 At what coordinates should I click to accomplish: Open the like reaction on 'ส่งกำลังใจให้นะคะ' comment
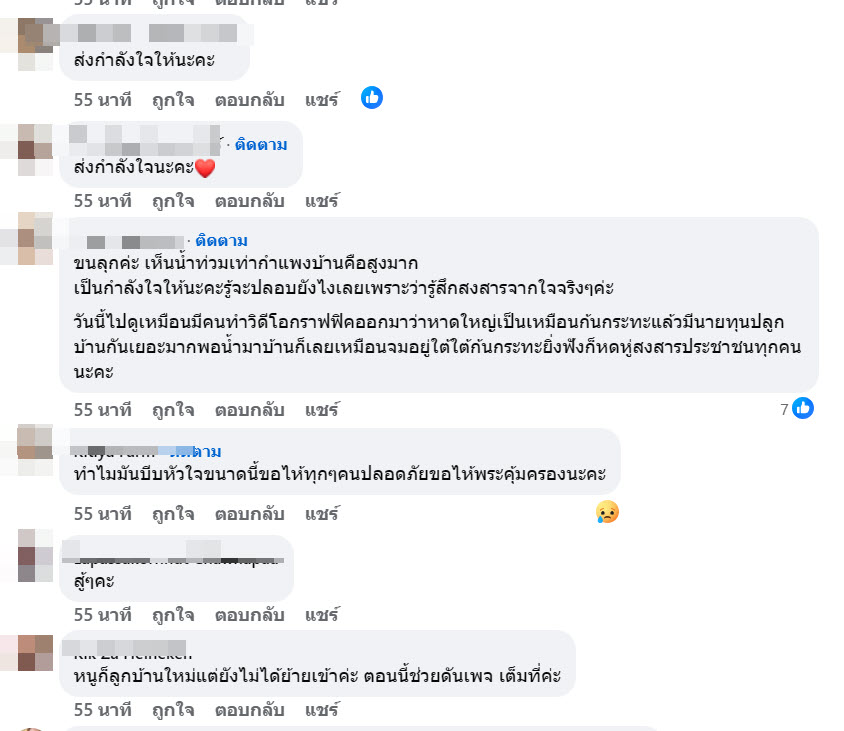(372, 97)
